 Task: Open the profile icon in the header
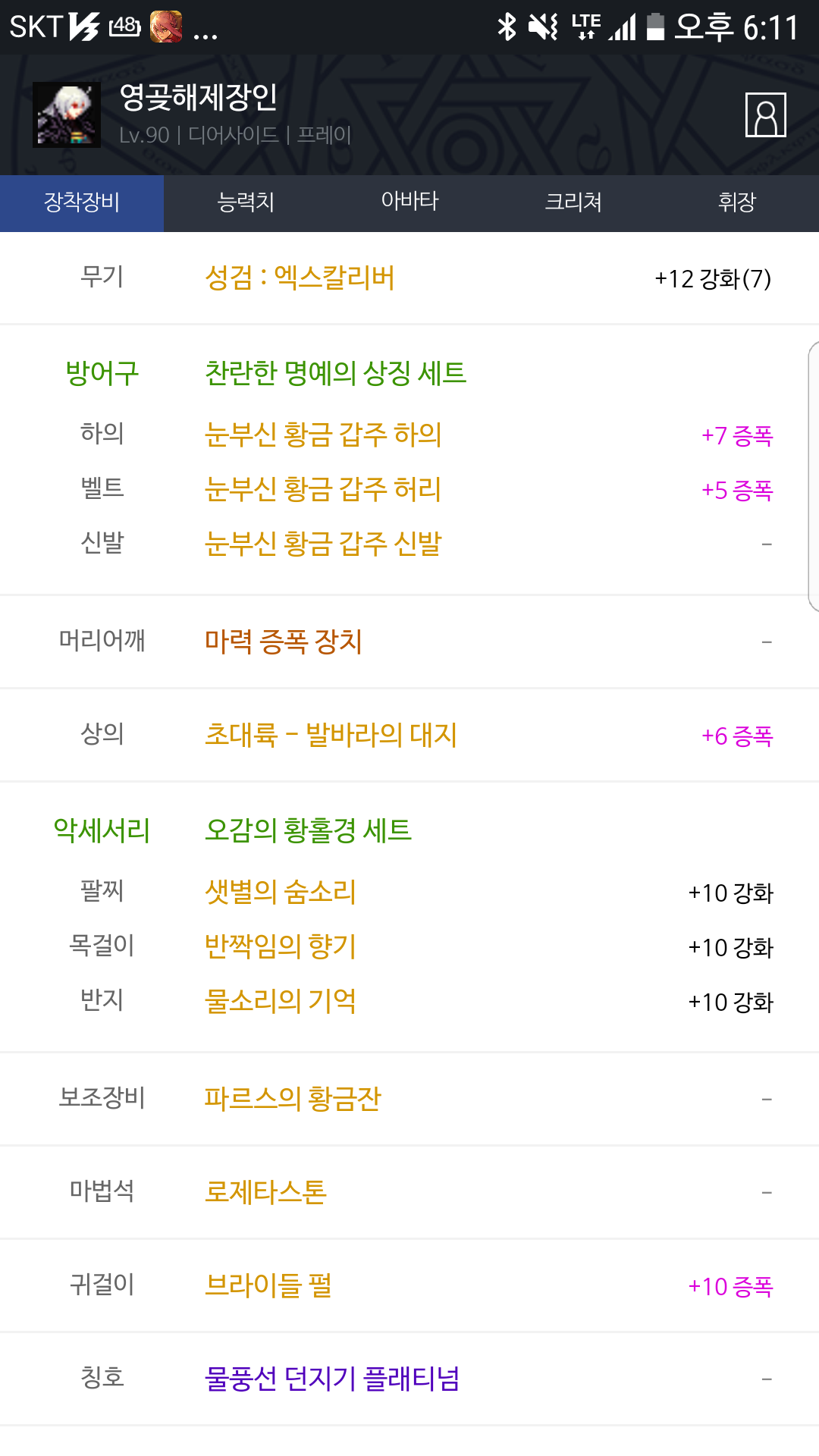[x=765, y=115]
